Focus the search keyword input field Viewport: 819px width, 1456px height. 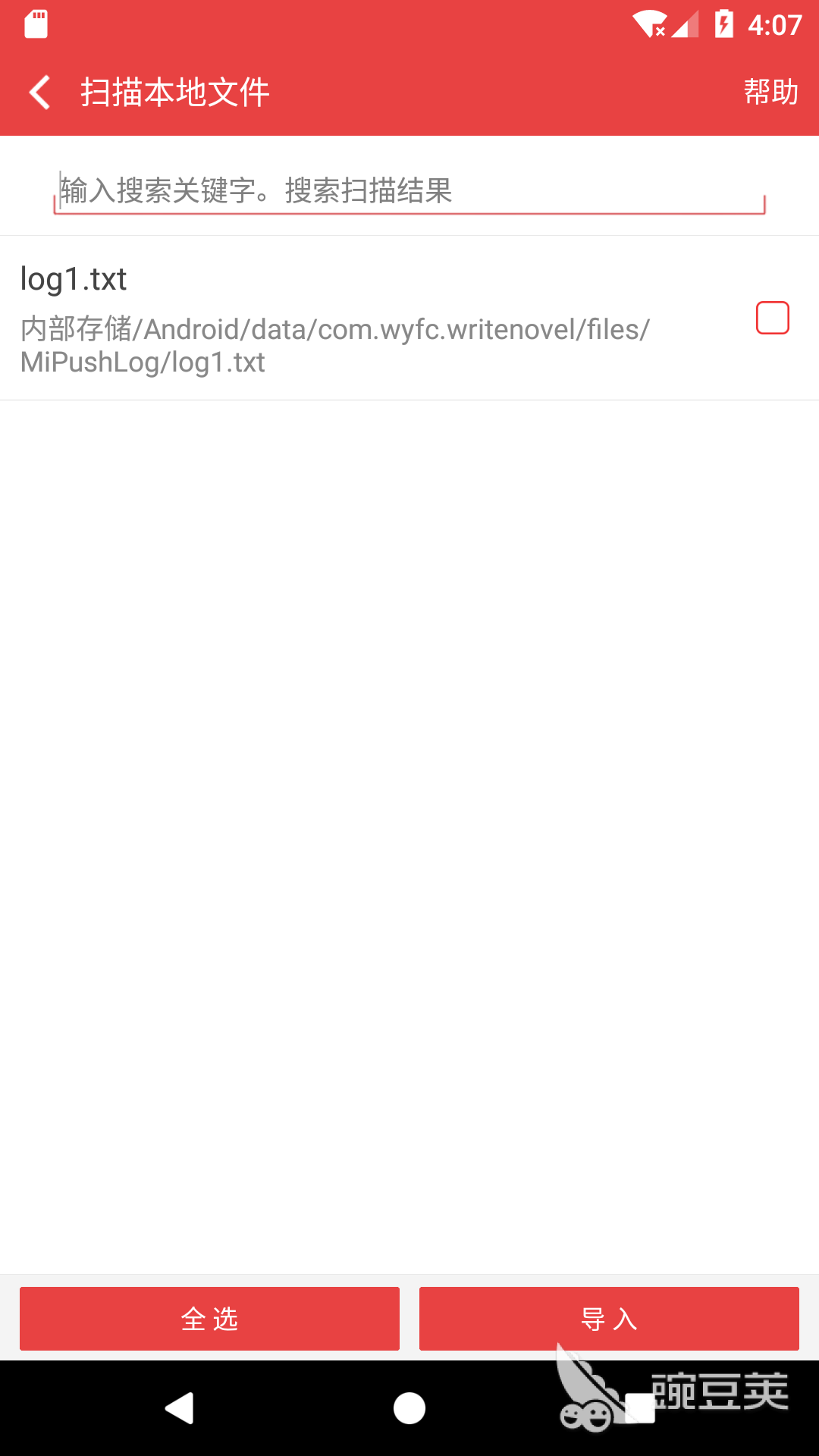point(409,191)
